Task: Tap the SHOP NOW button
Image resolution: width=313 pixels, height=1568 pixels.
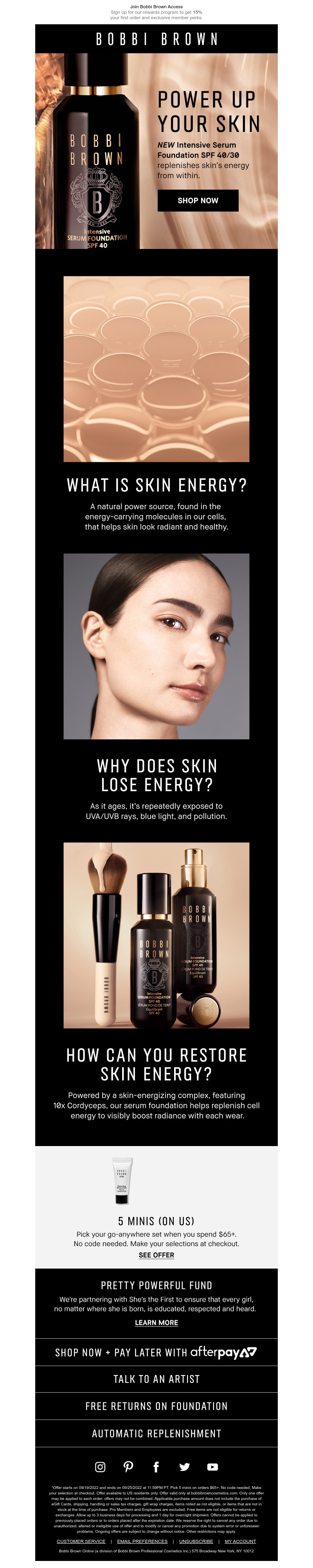Action: tap(197, 200)
